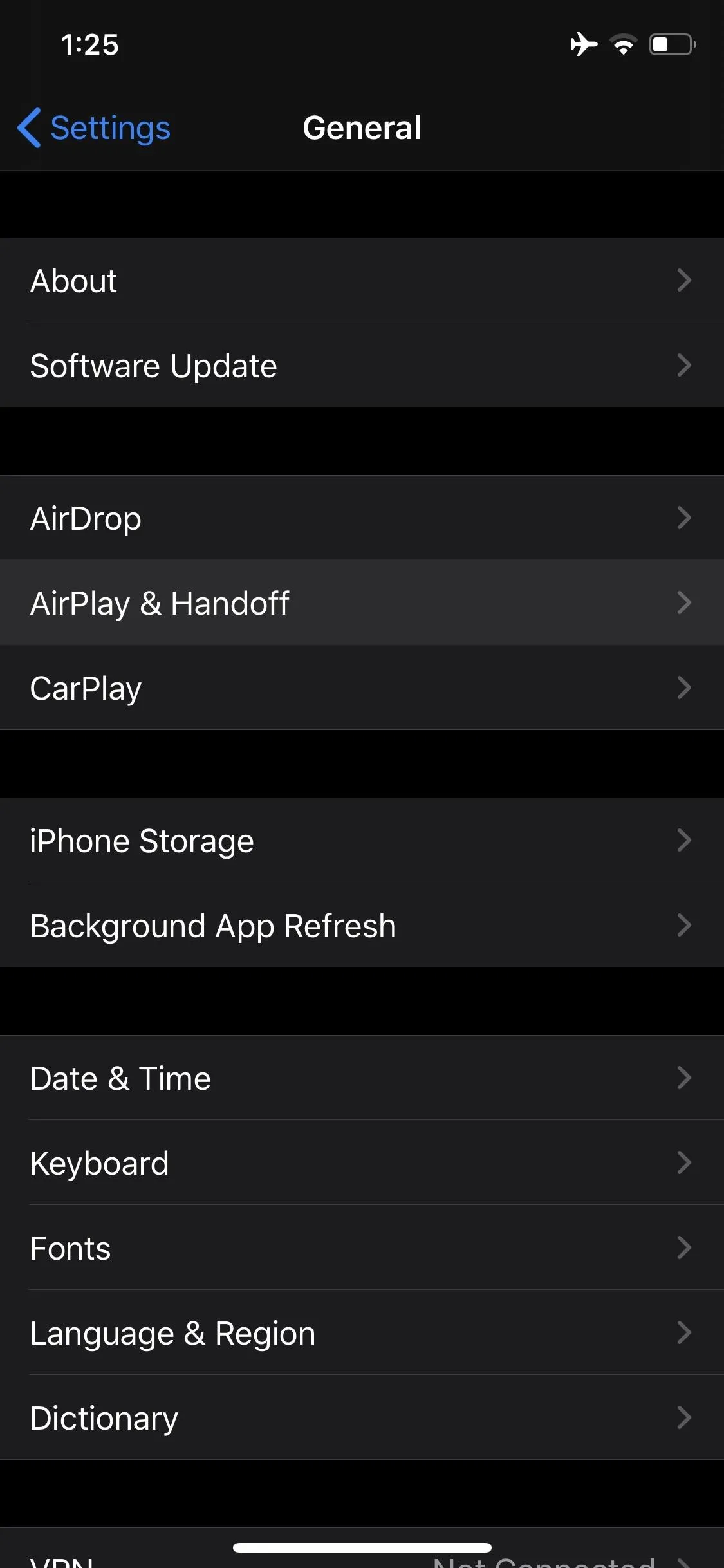Open Language & Region
Screen dimensions: 724x1568
coord(362,1332)
